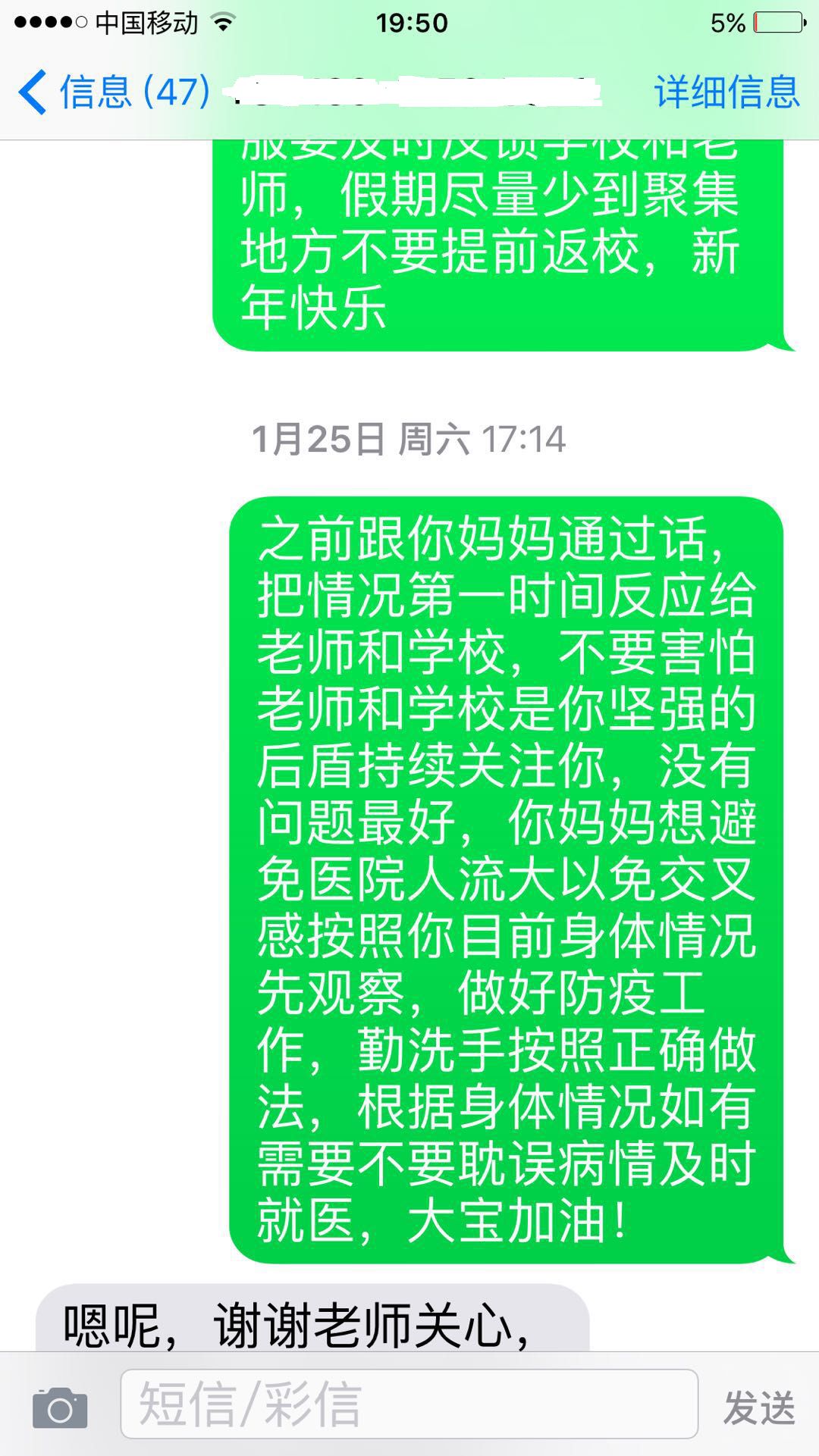Open 详细信息 for this conversation
The width and height of the screenshot is (819, 1456).
tap(726, 92)
